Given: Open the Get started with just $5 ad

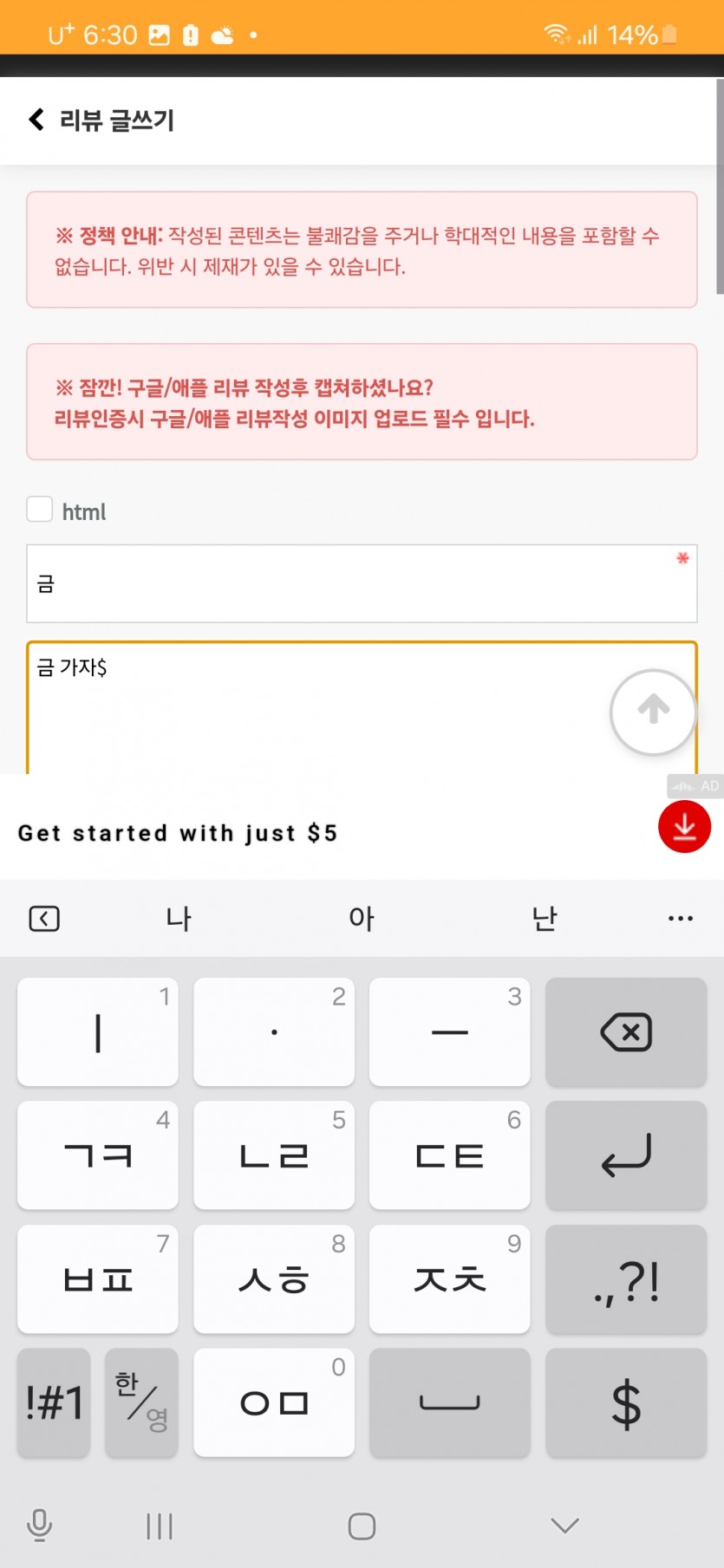Looking at the screenshot, I should (178, 833).
